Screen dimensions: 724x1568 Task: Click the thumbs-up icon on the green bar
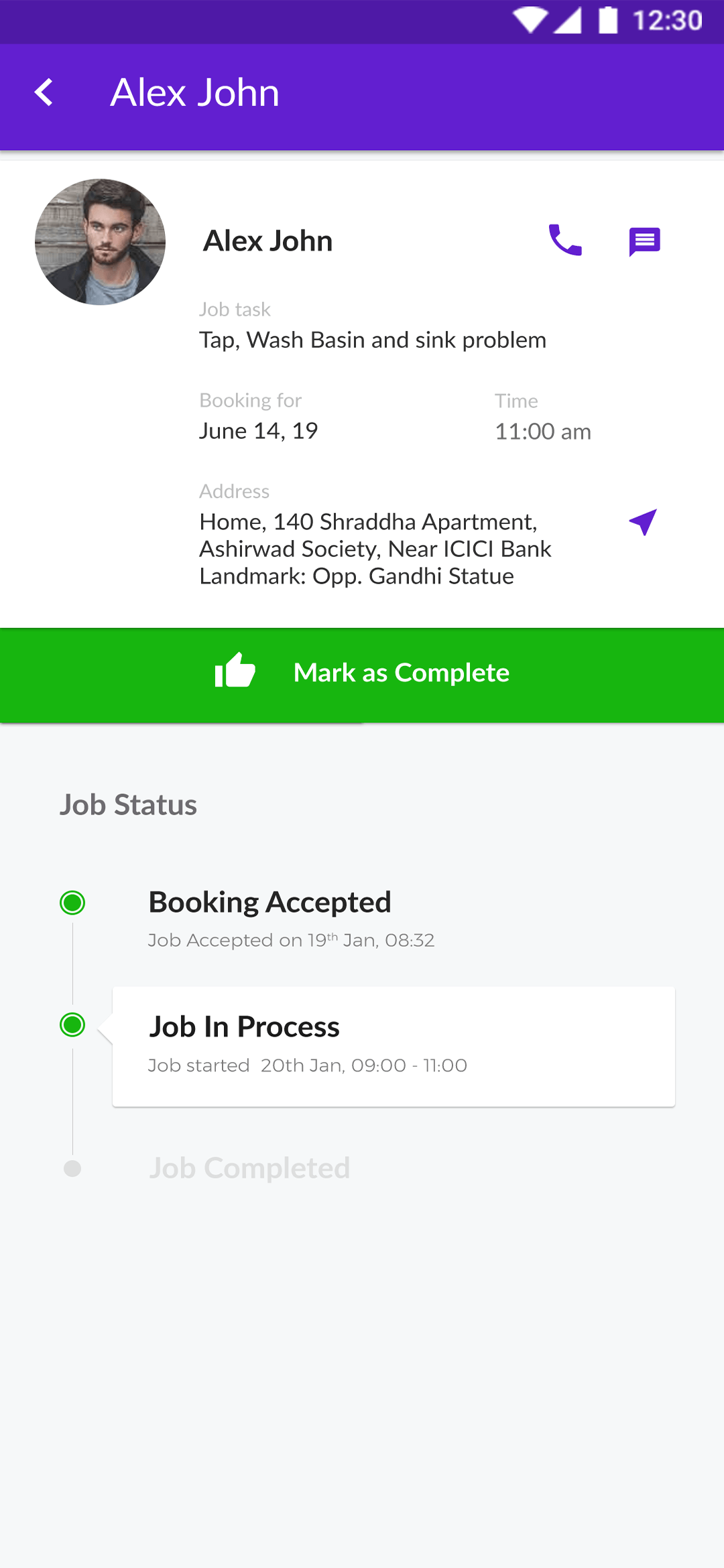(235, 672)
